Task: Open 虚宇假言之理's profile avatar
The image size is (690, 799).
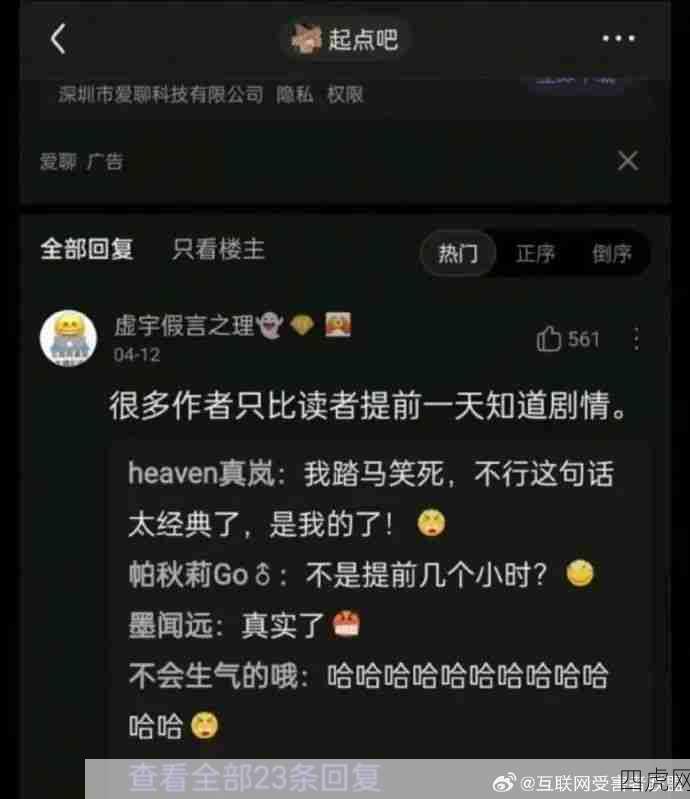Action: tap(68, 338)
